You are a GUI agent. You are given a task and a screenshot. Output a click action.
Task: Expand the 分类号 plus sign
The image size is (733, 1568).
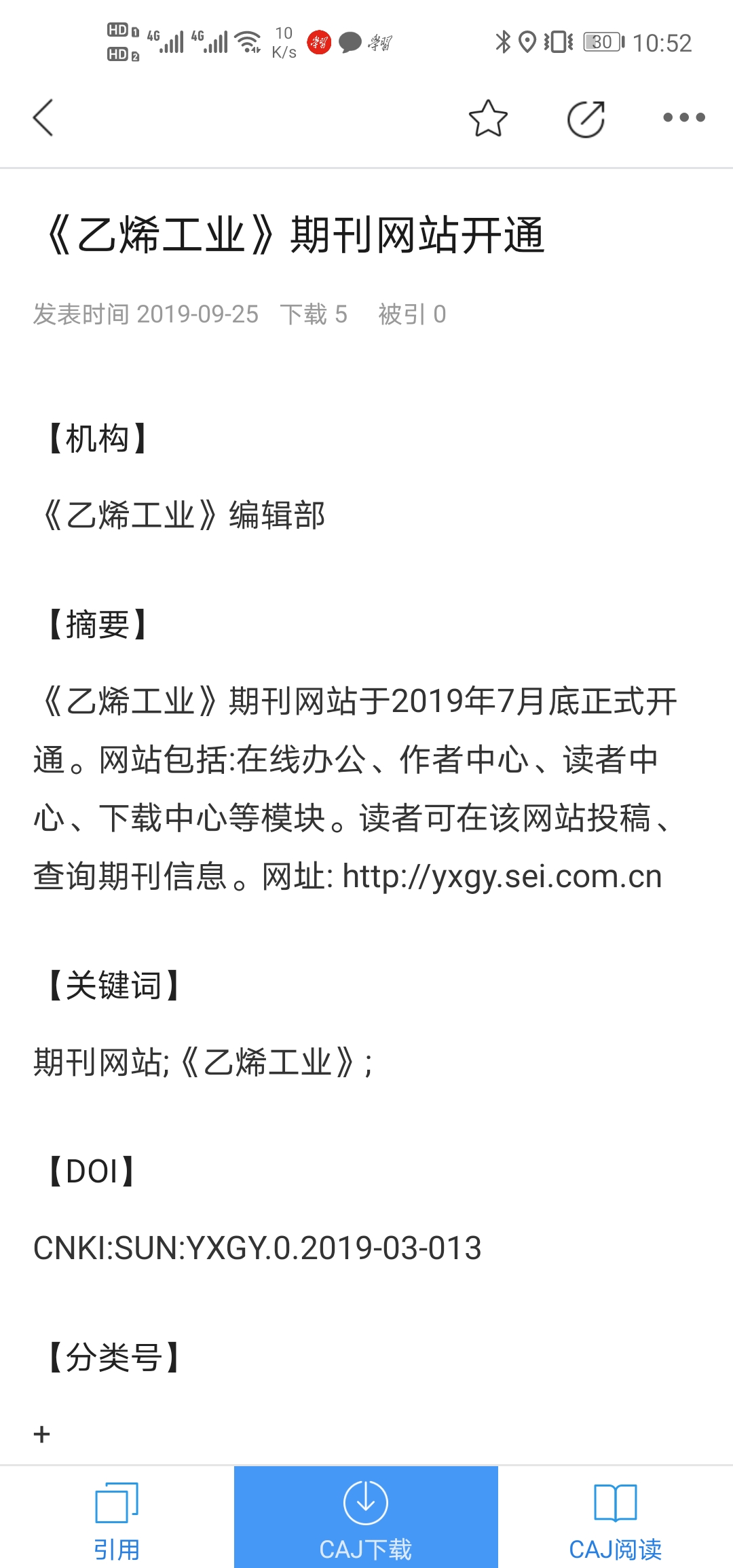point(42,1434)
